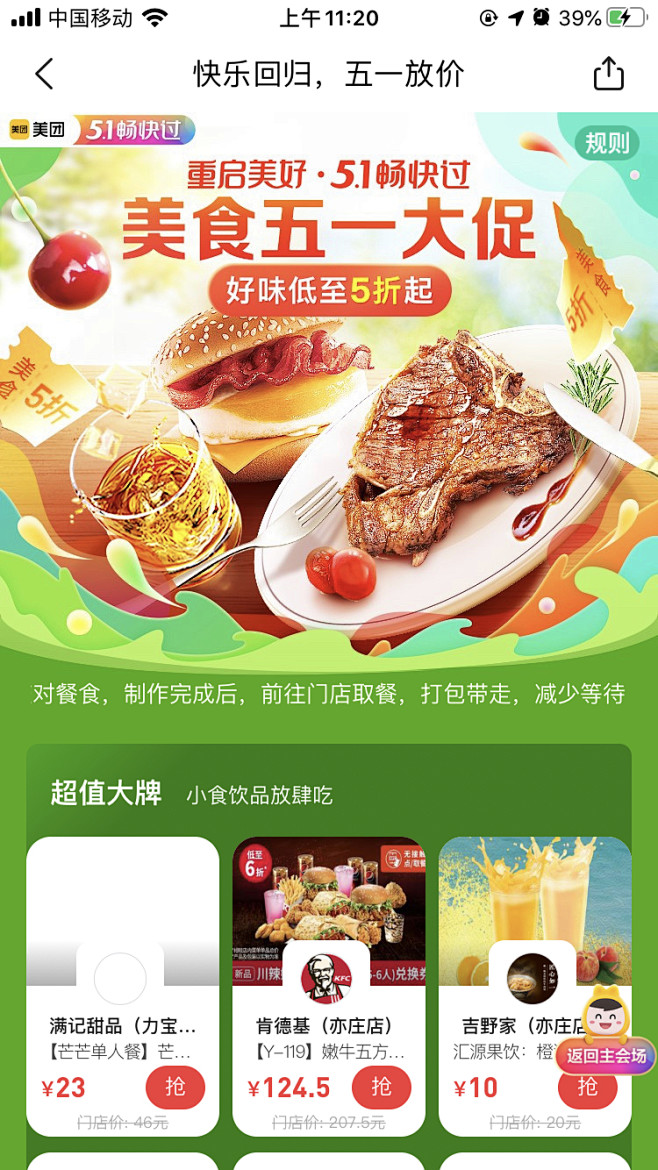The height and width of the screenshot is (1170, 658).
Task: Grab the 肯德基 ¥124.5 deal
Action: coord(381,1087)
